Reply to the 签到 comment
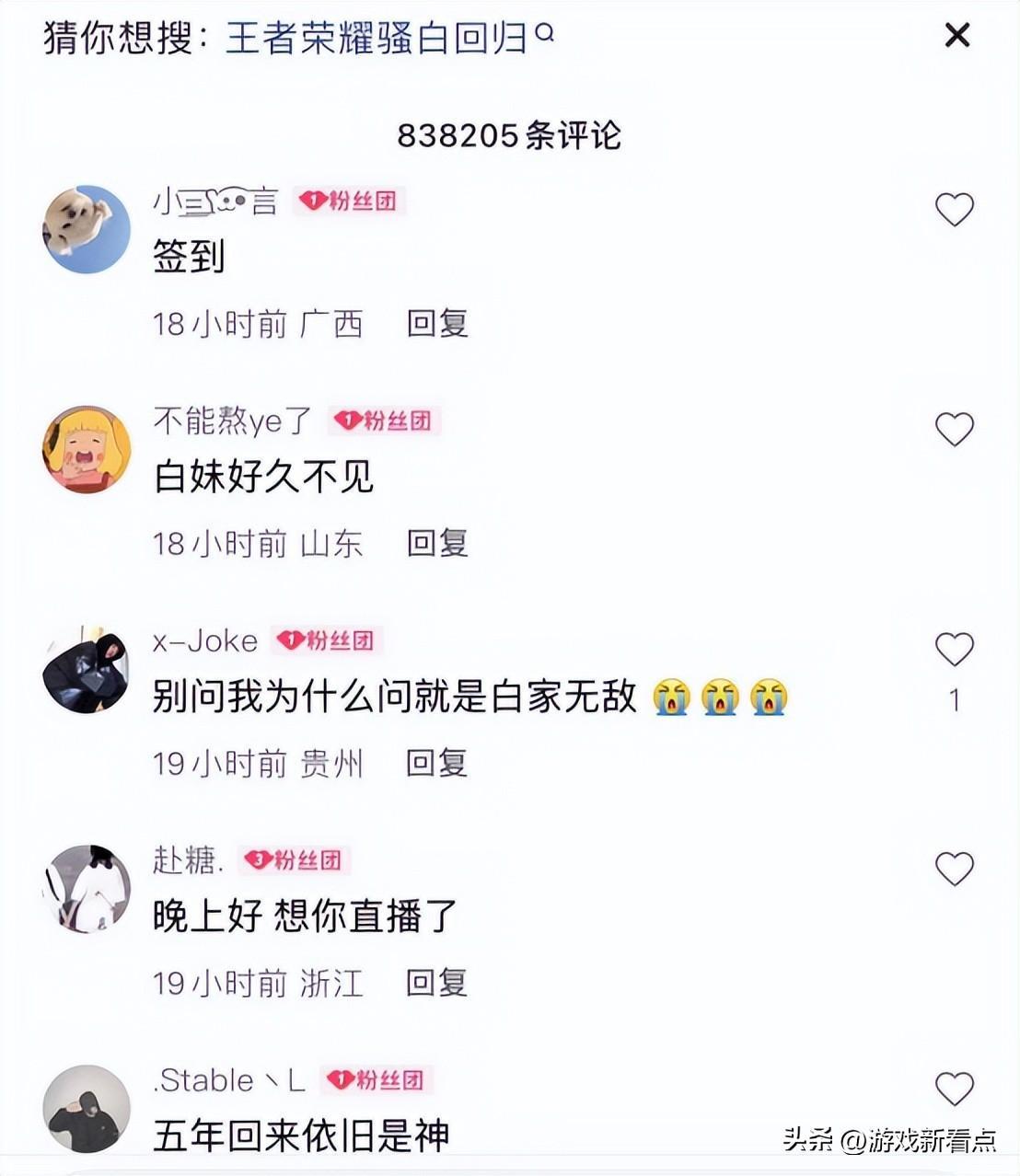This screenshot has height=1176, width=1020. coord(437,324)
